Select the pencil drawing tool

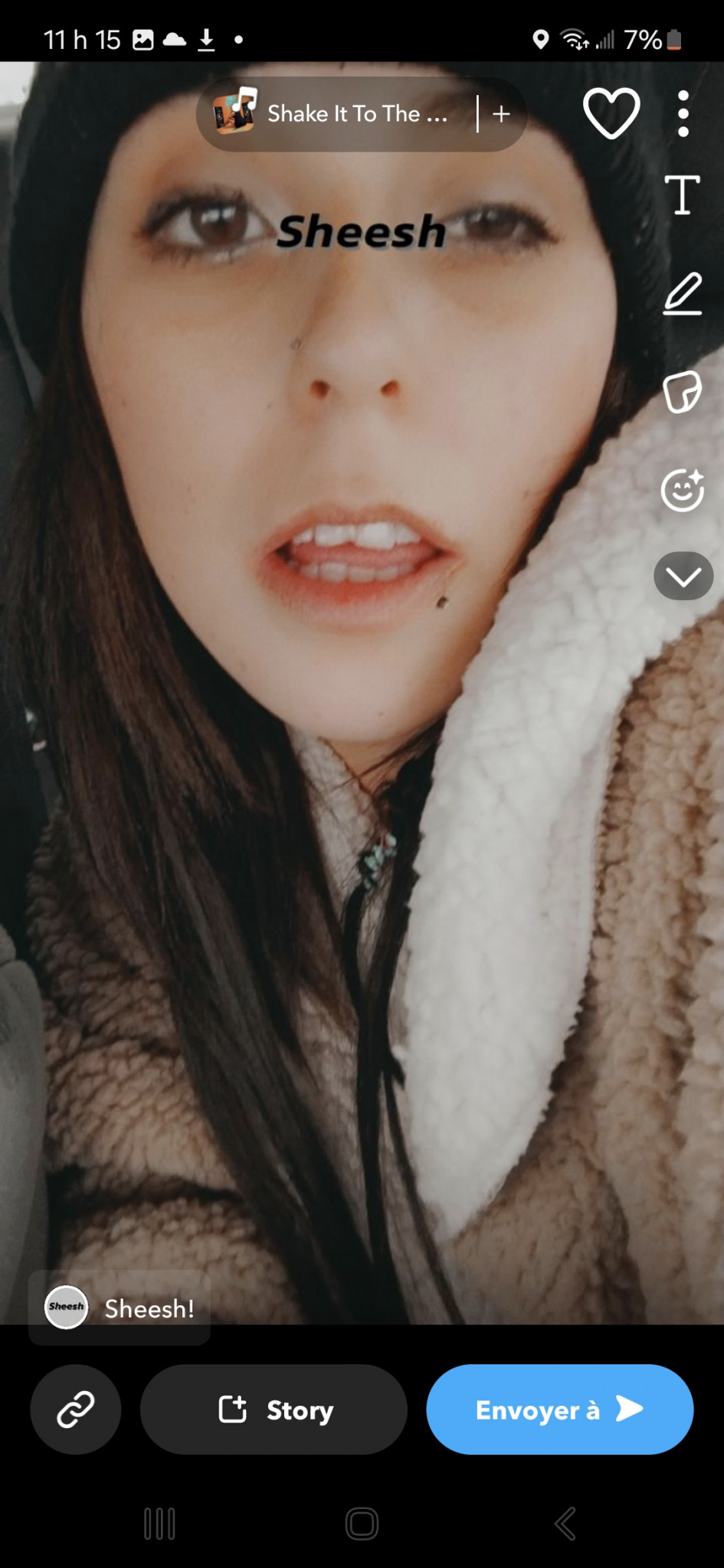click(x=682, y=294)
